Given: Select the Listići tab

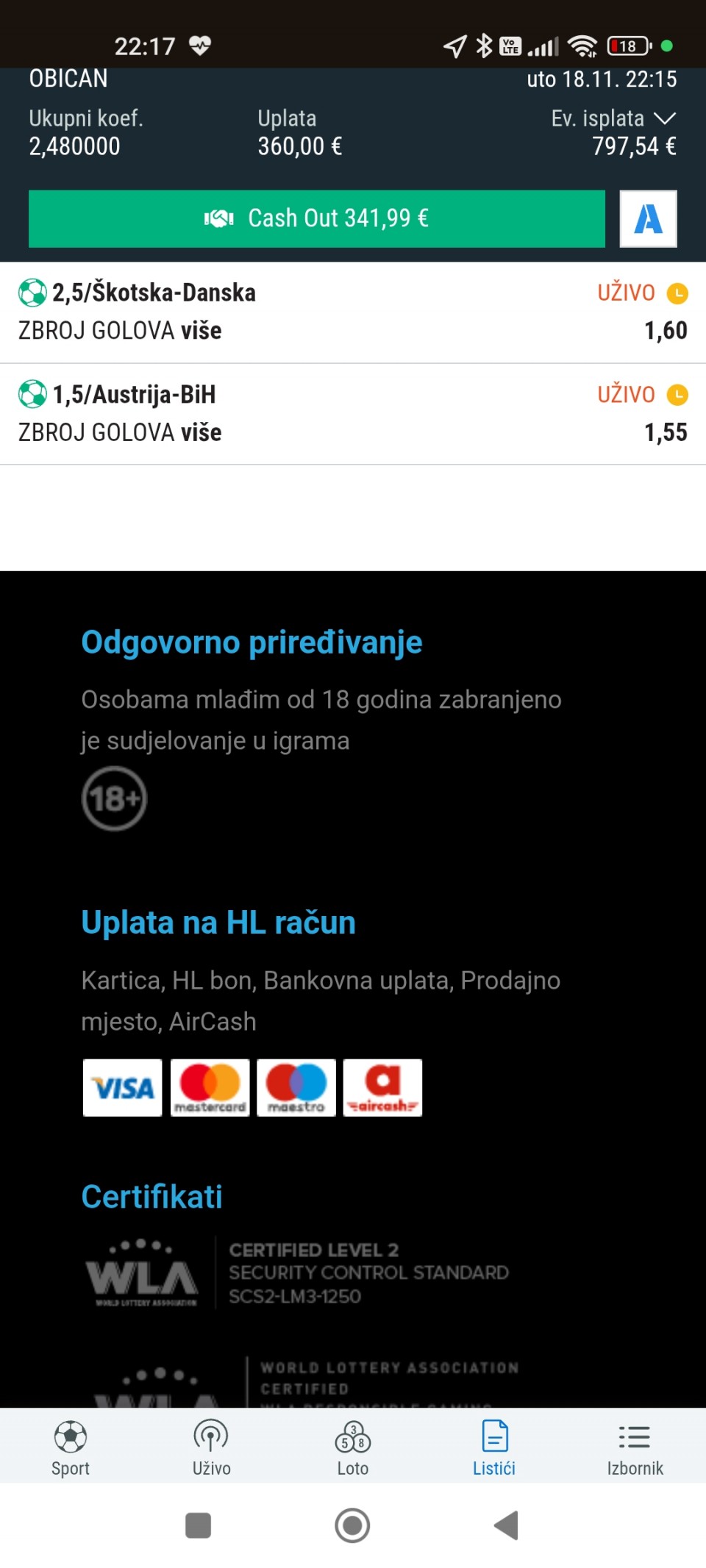Looking at the screenshot, I should point(494,1447).
